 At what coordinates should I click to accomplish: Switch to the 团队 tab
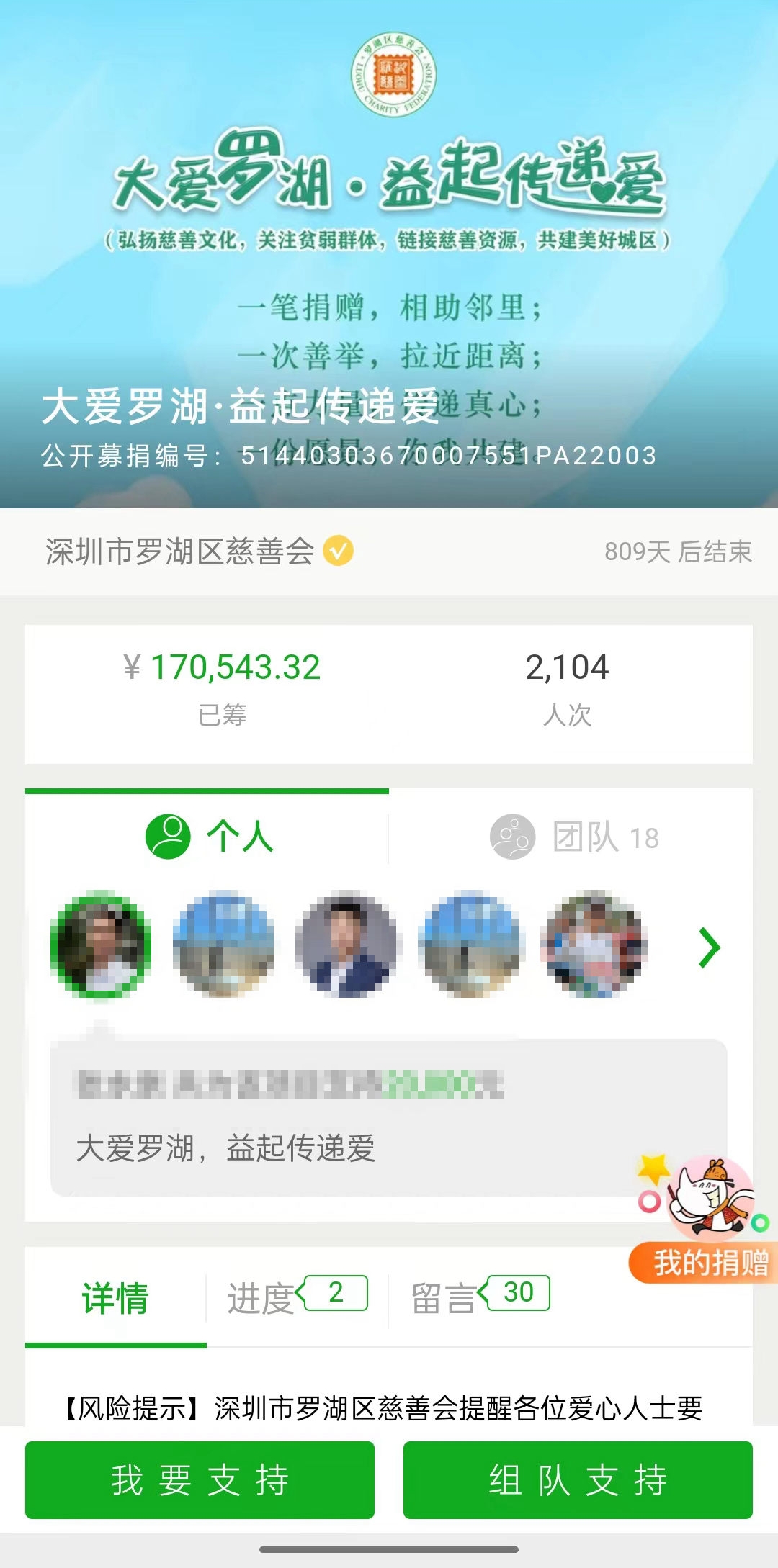click(x=574, y=837)
